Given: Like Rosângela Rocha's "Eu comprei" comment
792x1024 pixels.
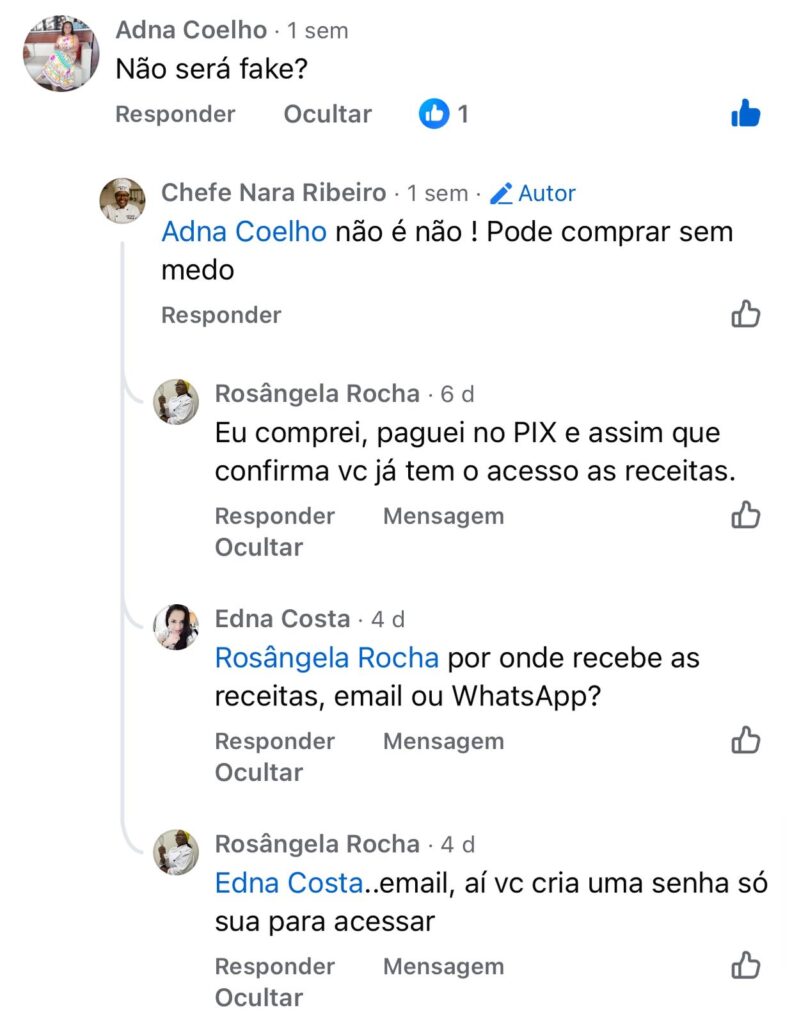Looking at the screenshot, I should (x=746, y=515).
